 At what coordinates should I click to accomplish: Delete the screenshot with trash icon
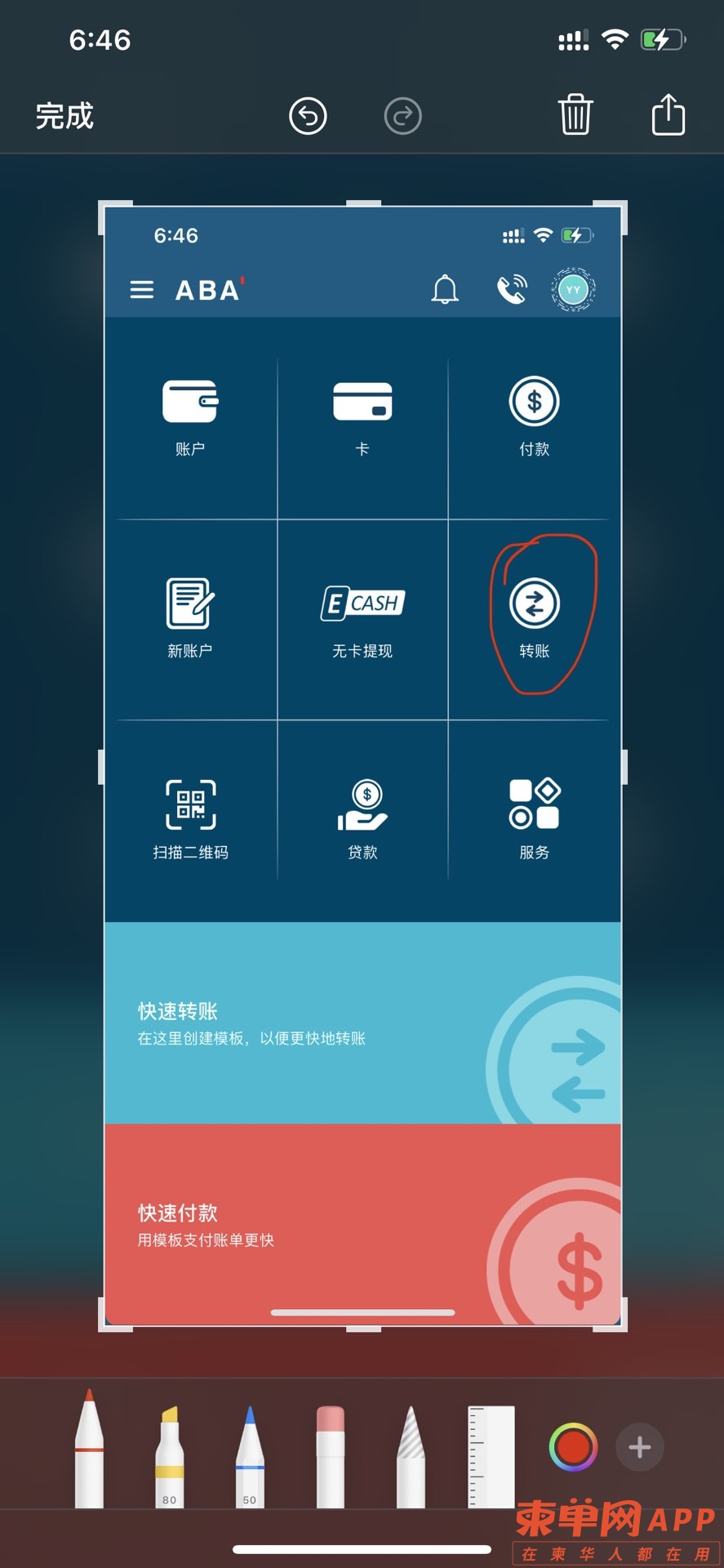pyautogui.click(x=575, y=114)
